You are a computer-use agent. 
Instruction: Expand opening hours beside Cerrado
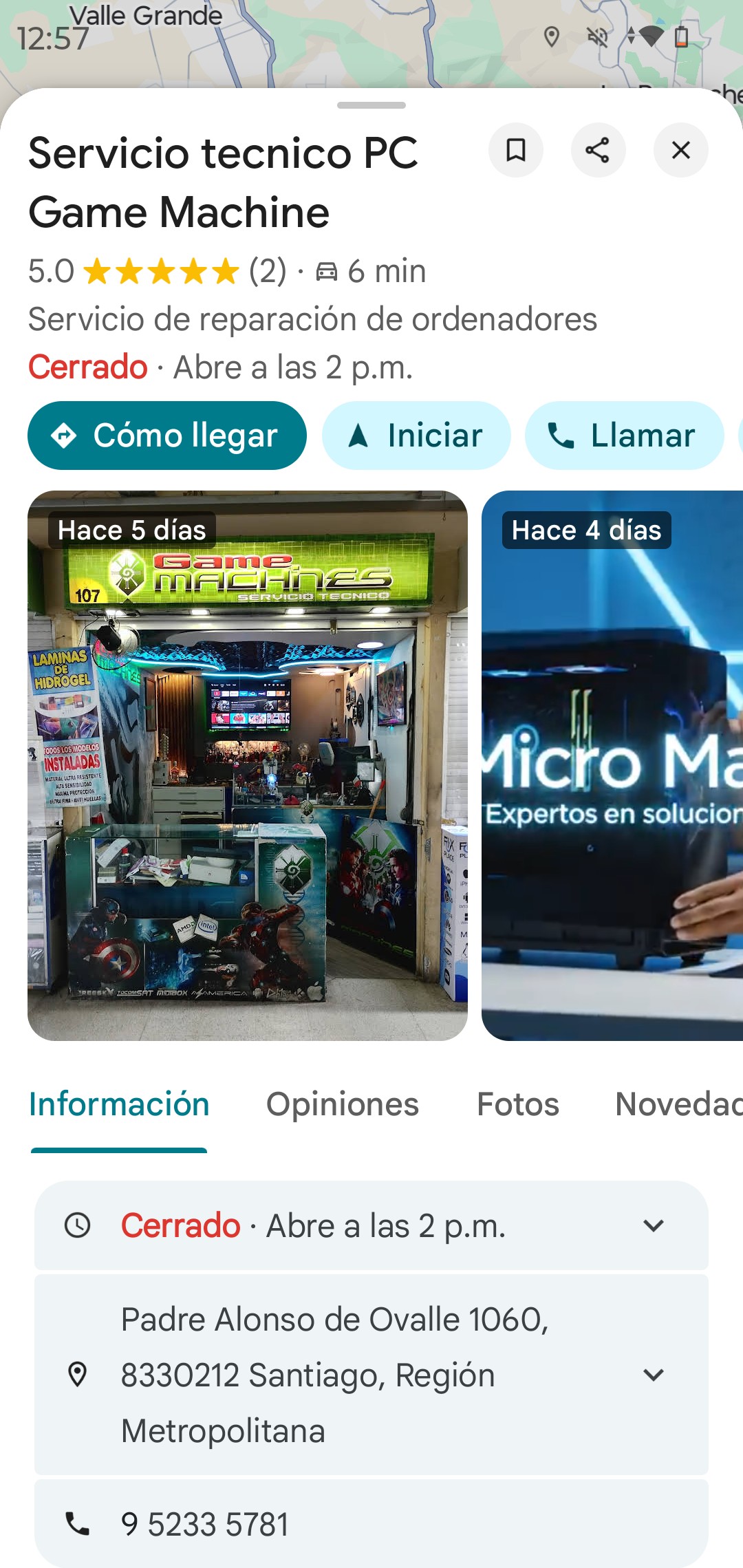pos(653,1225)
